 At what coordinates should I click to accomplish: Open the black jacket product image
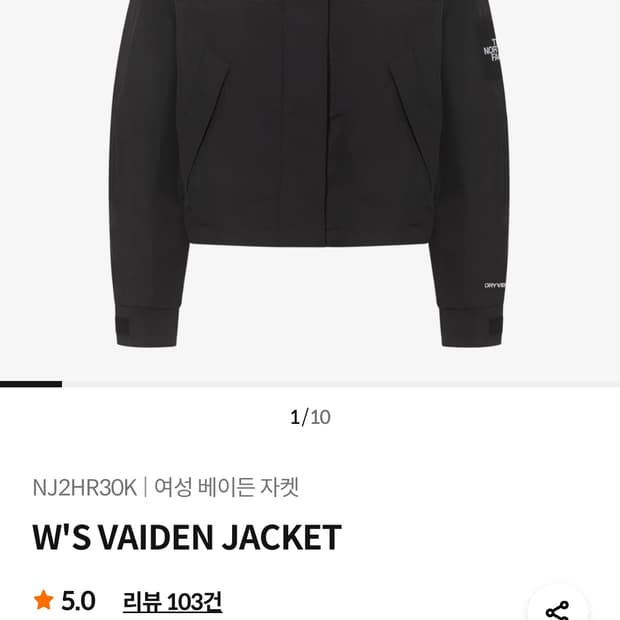coord(310,180)
